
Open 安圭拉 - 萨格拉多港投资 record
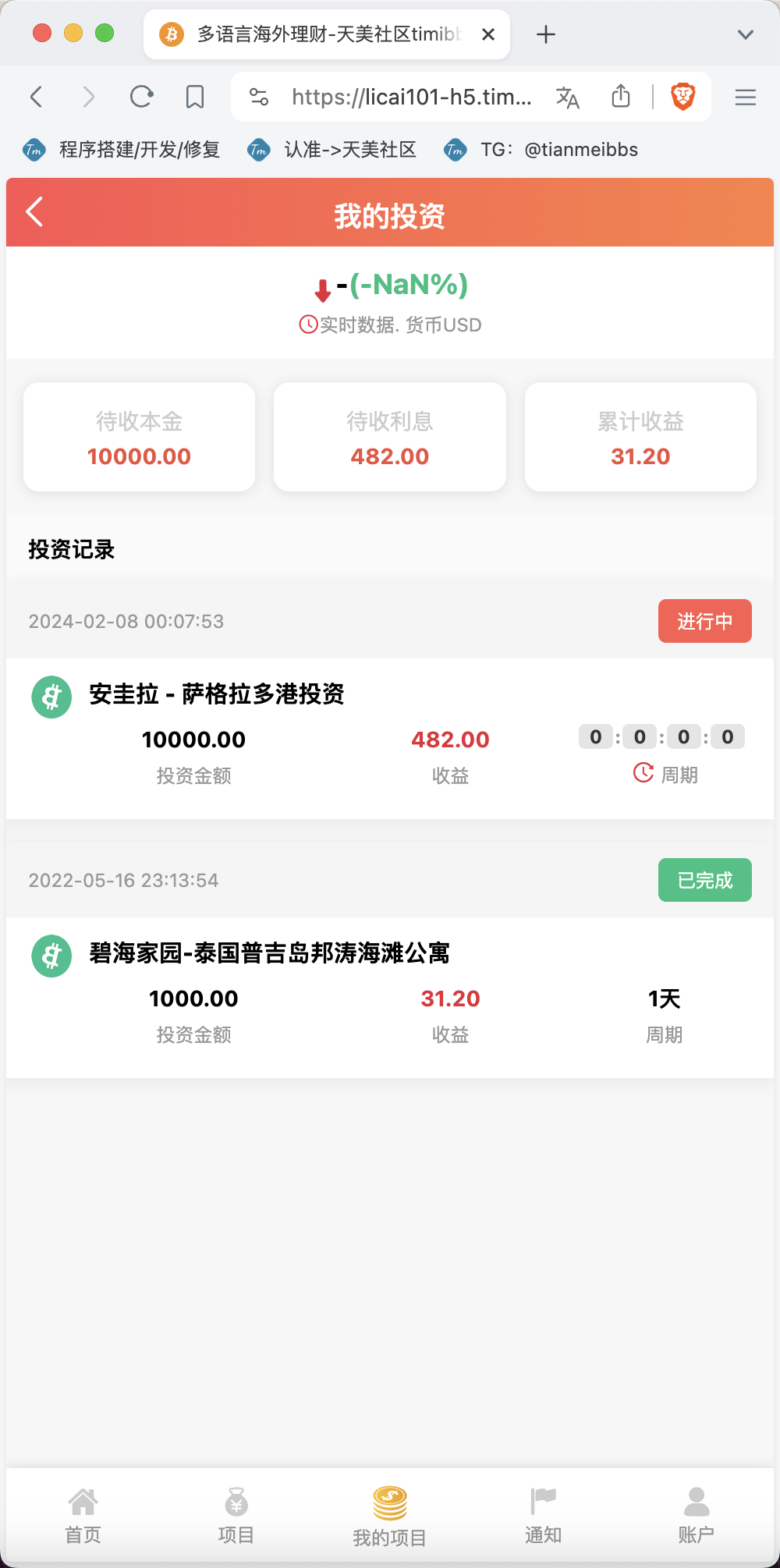[x=217, y=694]
